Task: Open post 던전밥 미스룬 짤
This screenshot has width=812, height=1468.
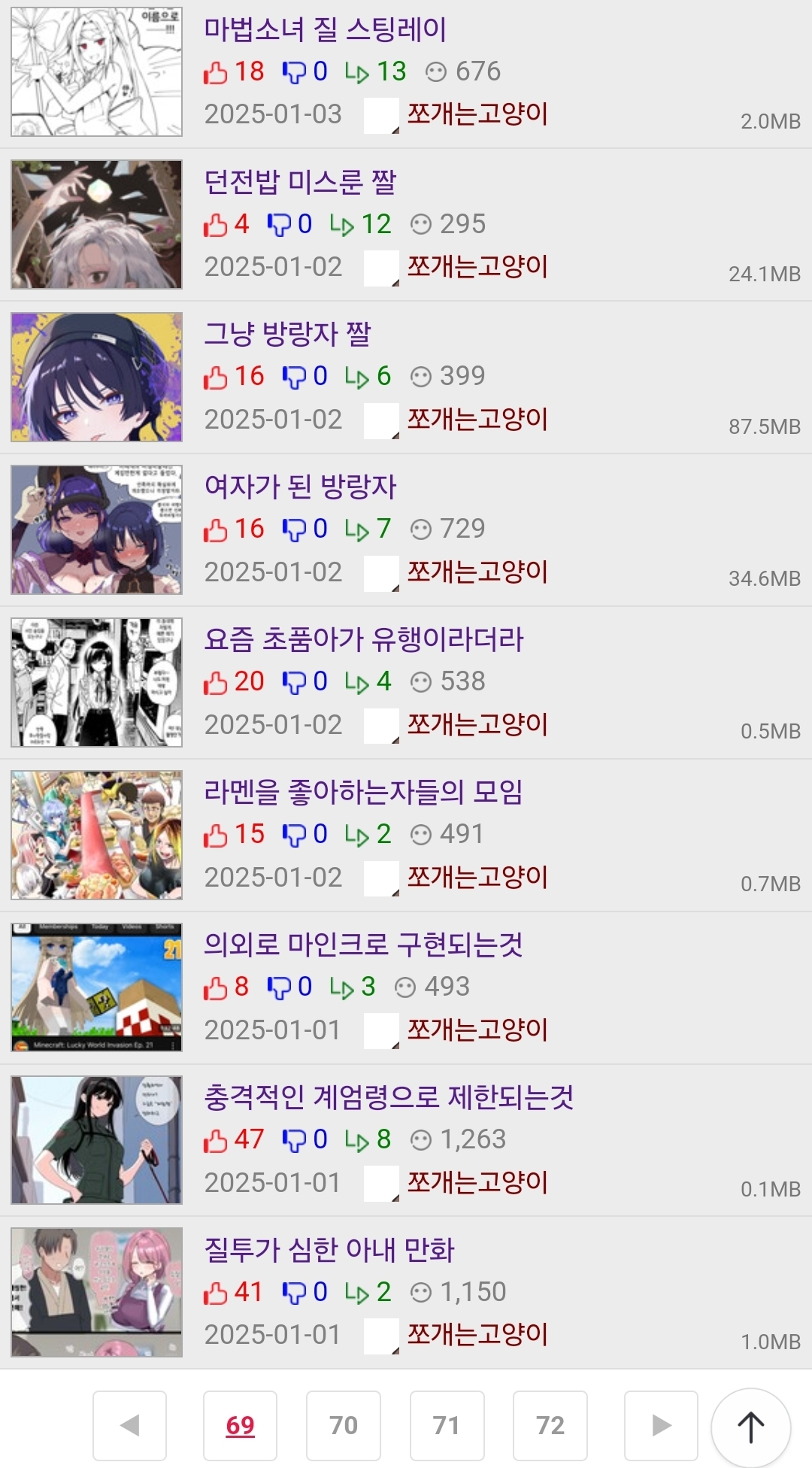Action: (x=300, y=182)
